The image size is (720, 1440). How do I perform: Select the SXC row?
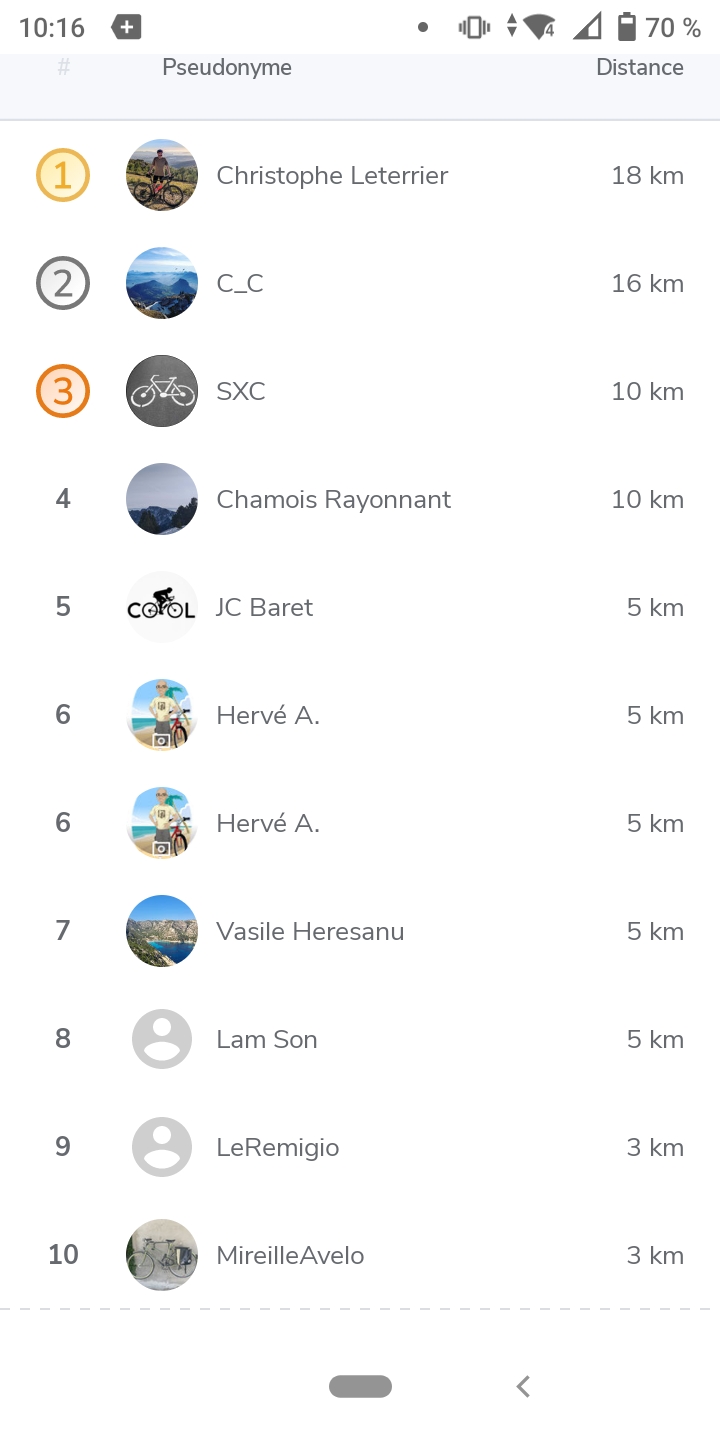pyautogui.click(x=241, y=392)
